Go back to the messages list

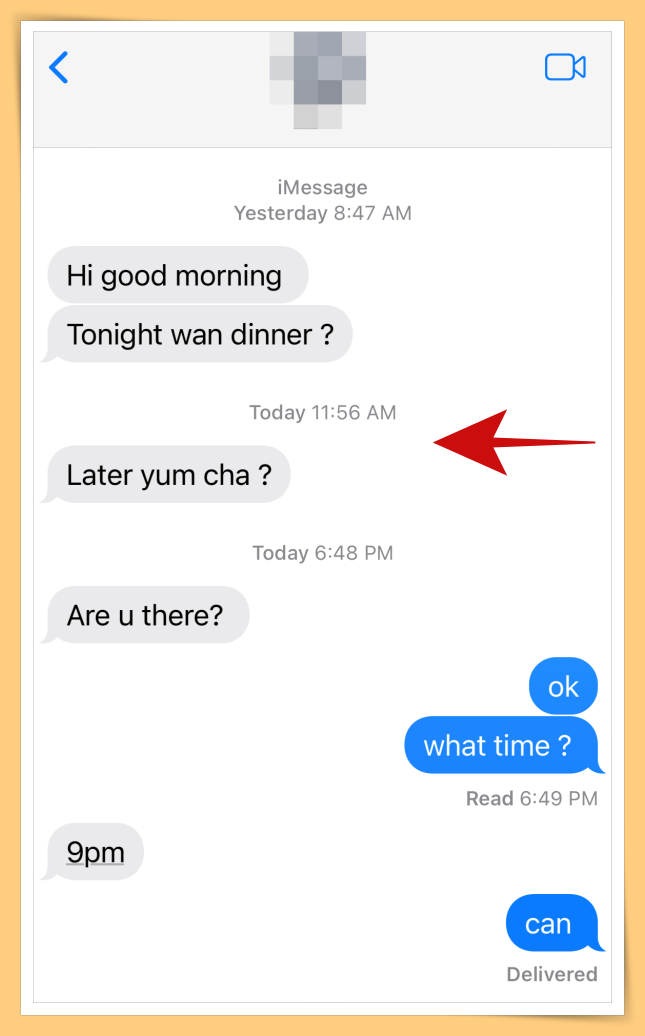pos(59,68)
